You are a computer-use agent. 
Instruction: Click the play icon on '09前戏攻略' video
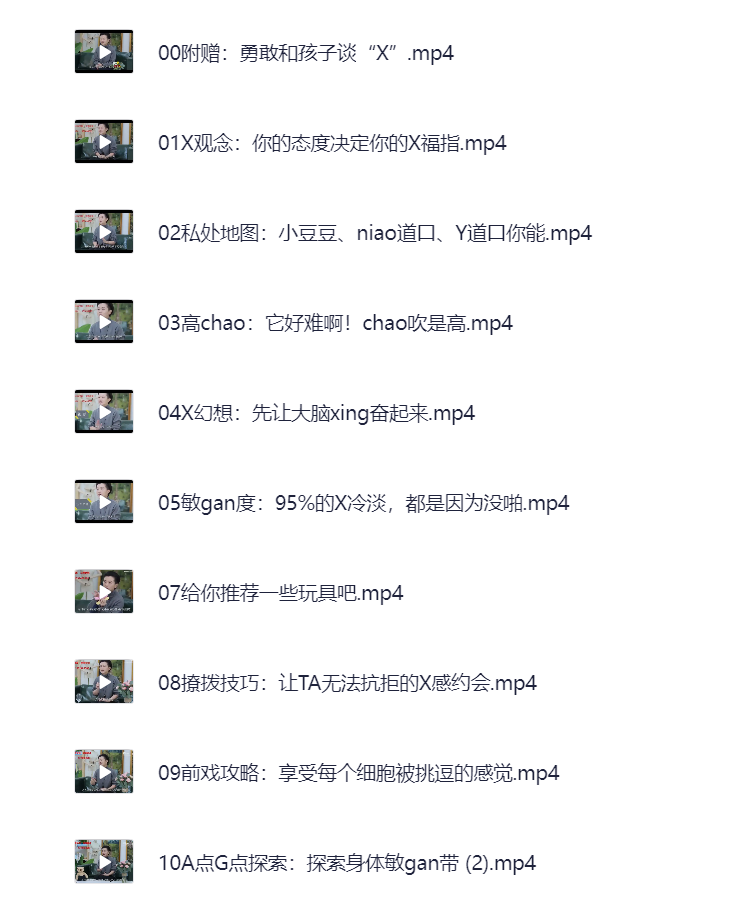click(x=104, y=771)
